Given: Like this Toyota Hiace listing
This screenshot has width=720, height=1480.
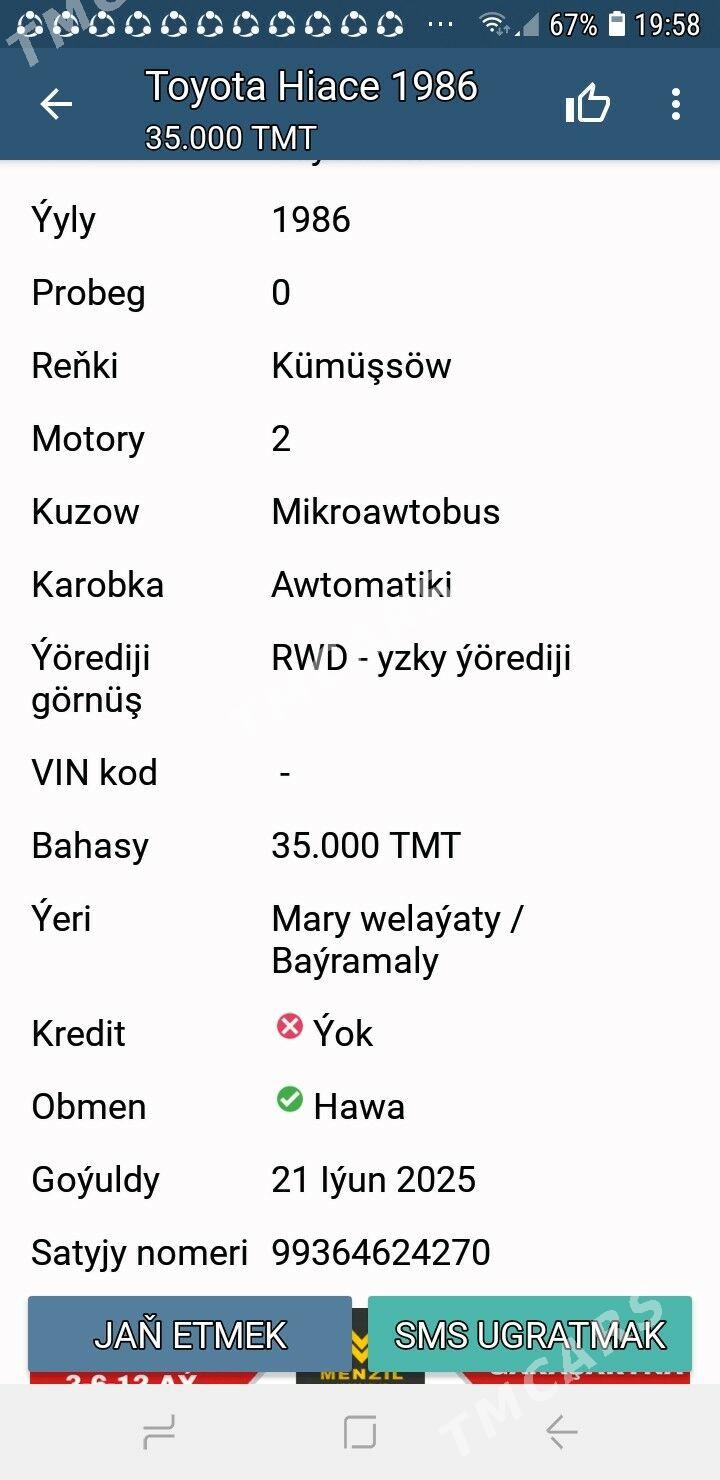Looking at the screenshot, I should [x=588, y=103].
